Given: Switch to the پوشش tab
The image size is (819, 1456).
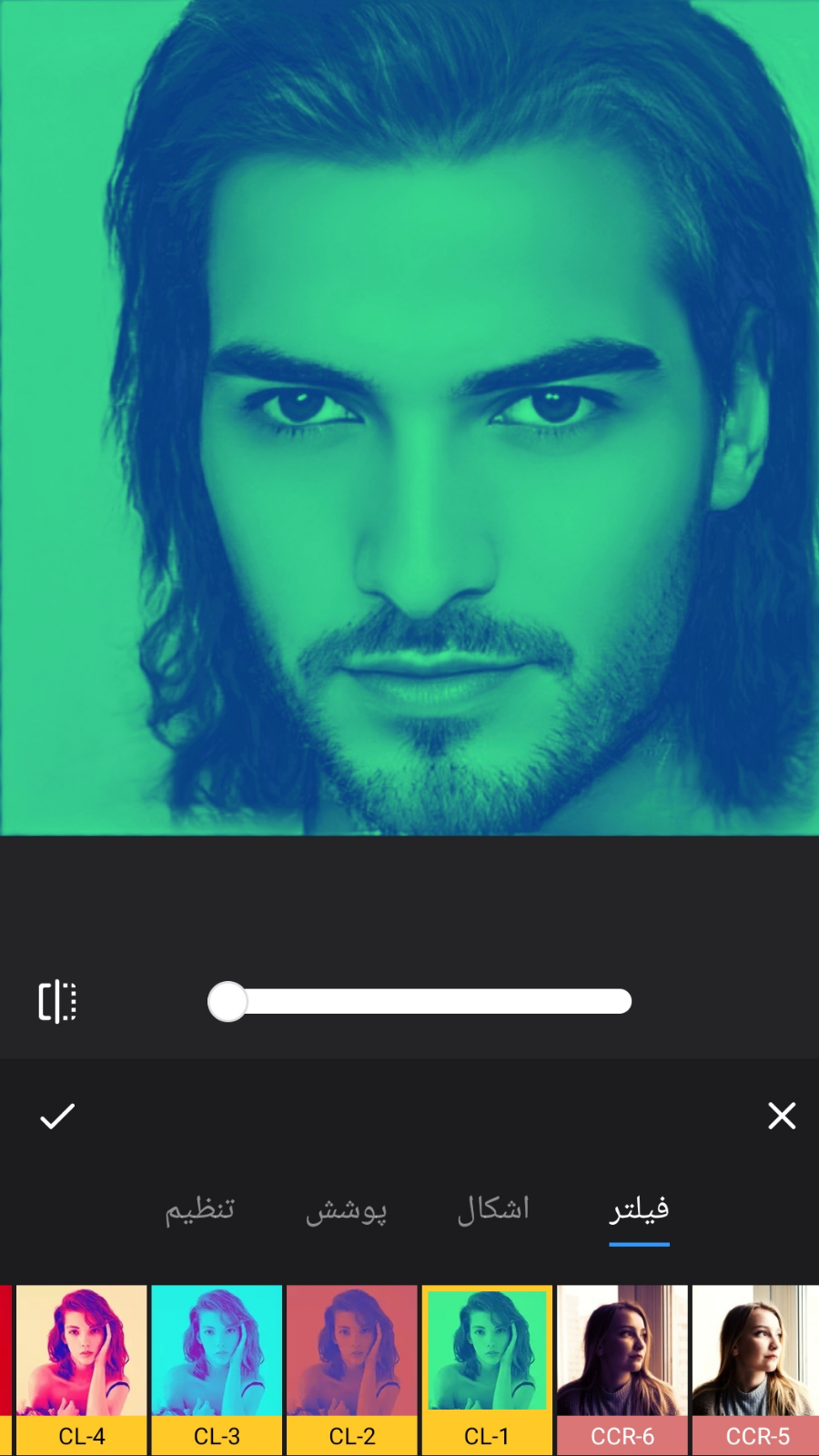Looking at the screenshot, I should click(346, 1210).
